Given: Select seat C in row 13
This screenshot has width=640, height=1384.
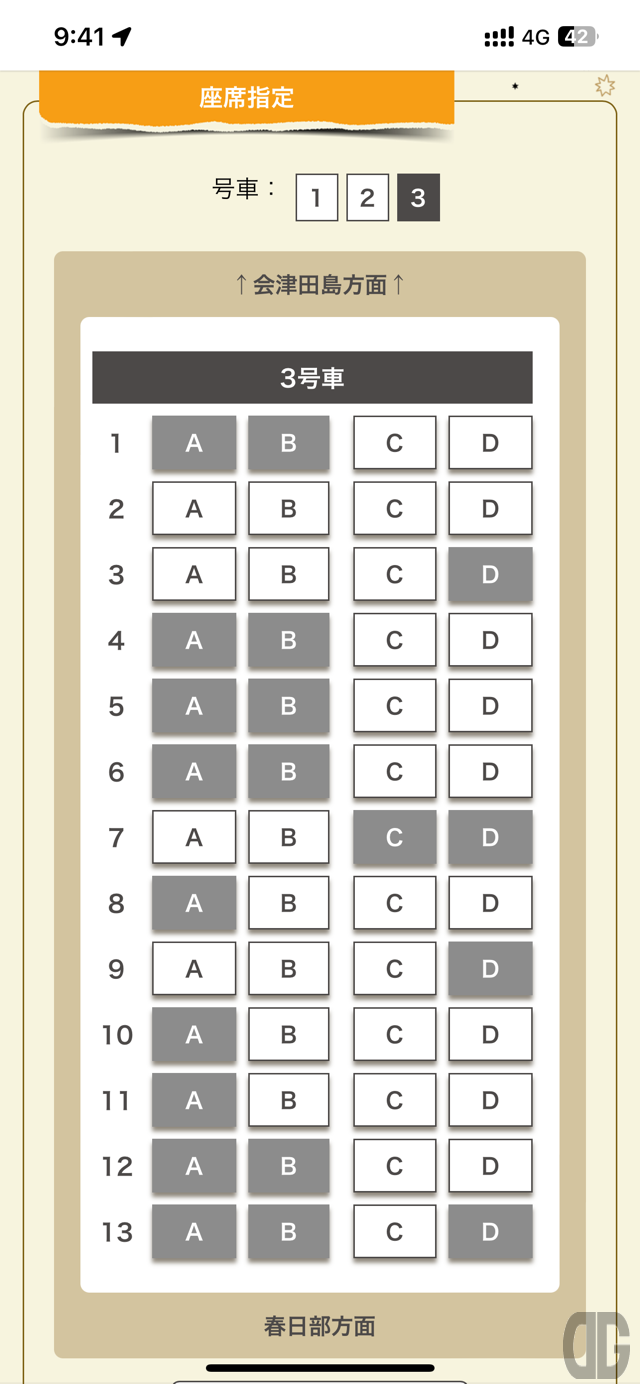Looking at the screenshot, I should pos(394,1232).
